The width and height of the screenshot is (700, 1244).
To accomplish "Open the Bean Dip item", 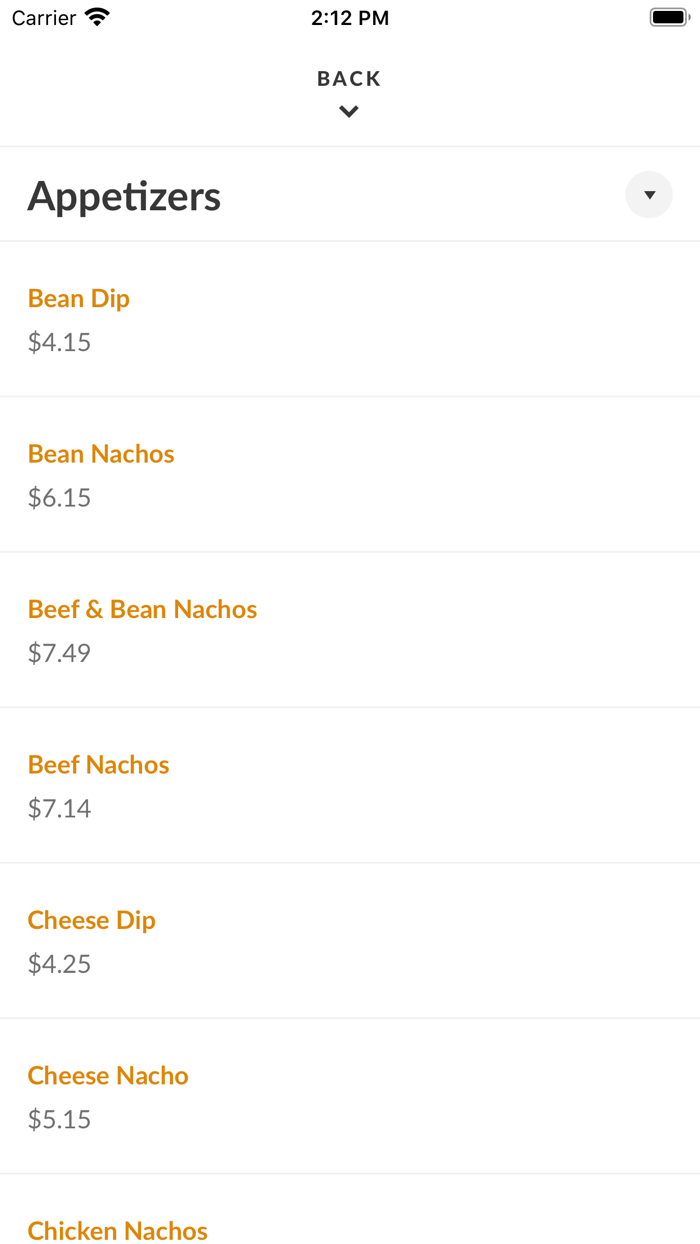I will (x=79, y=299).
